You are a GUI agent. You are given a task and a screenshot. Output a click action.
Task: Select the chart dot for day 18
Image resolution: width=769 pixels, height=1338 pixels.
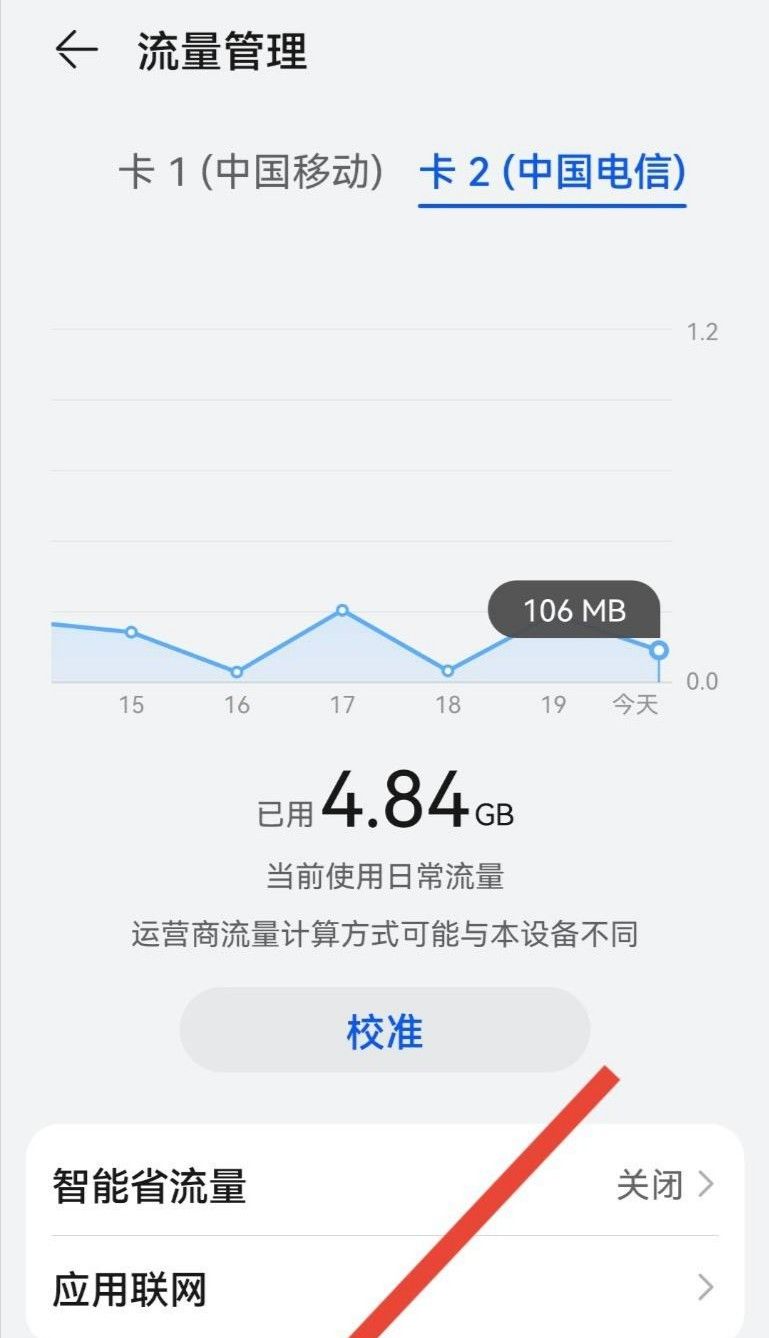tap(447, 670)
